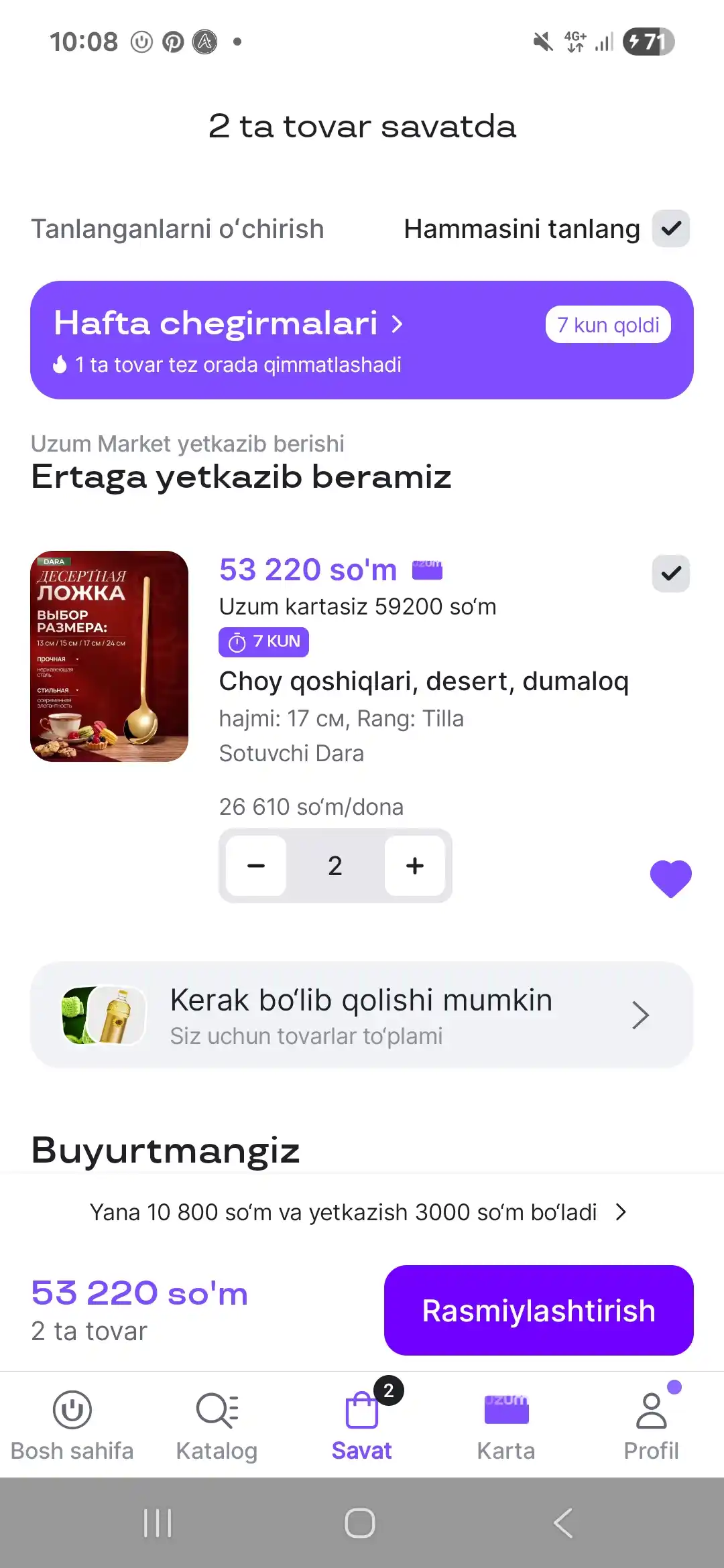Decrease spoon quantity with minus button
The width and height of the screenshot is (724, 1568).
(x=256, y=866)
